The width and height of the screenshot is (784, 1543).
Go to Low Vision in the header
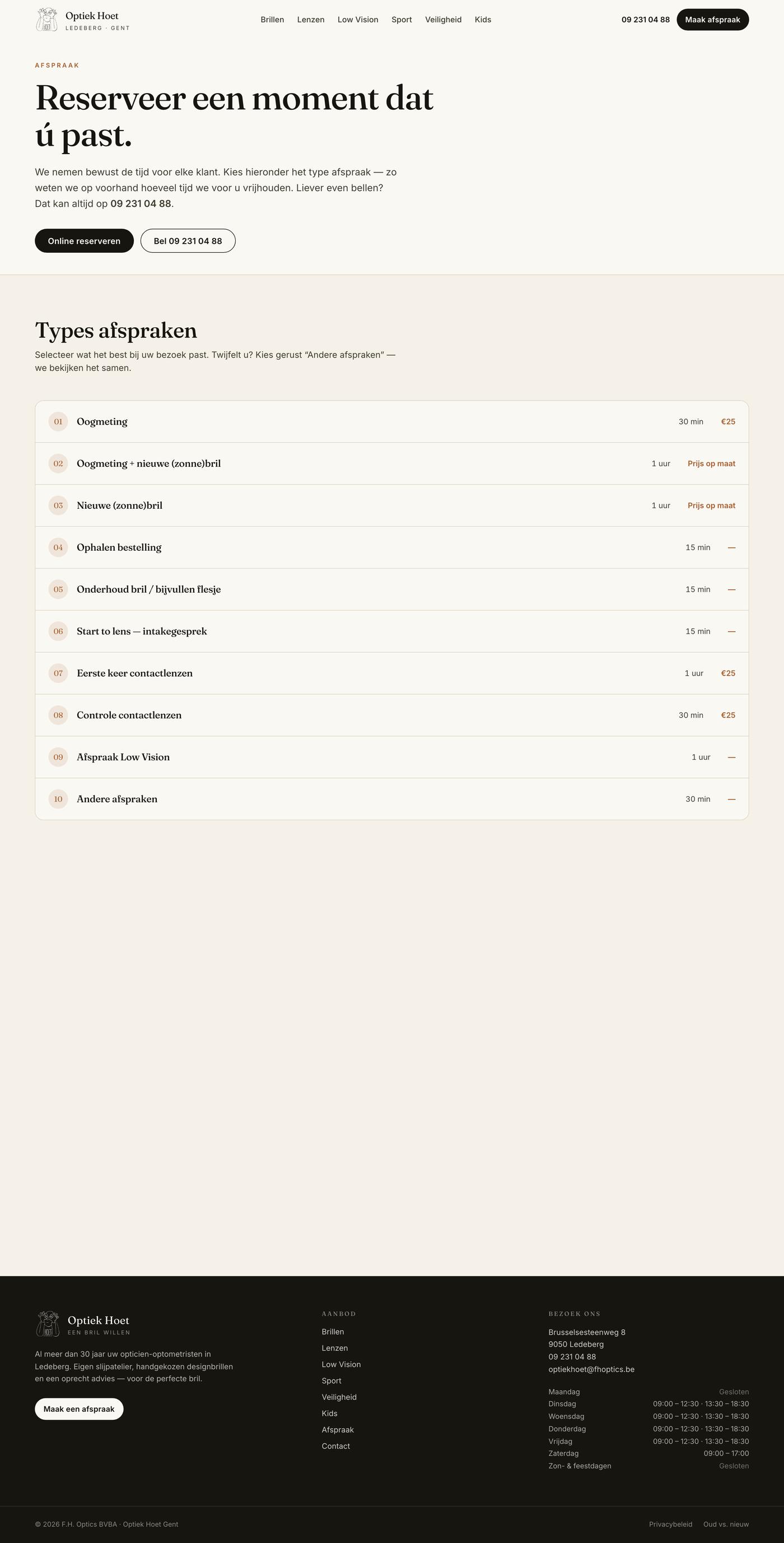(x=358, y=20)
